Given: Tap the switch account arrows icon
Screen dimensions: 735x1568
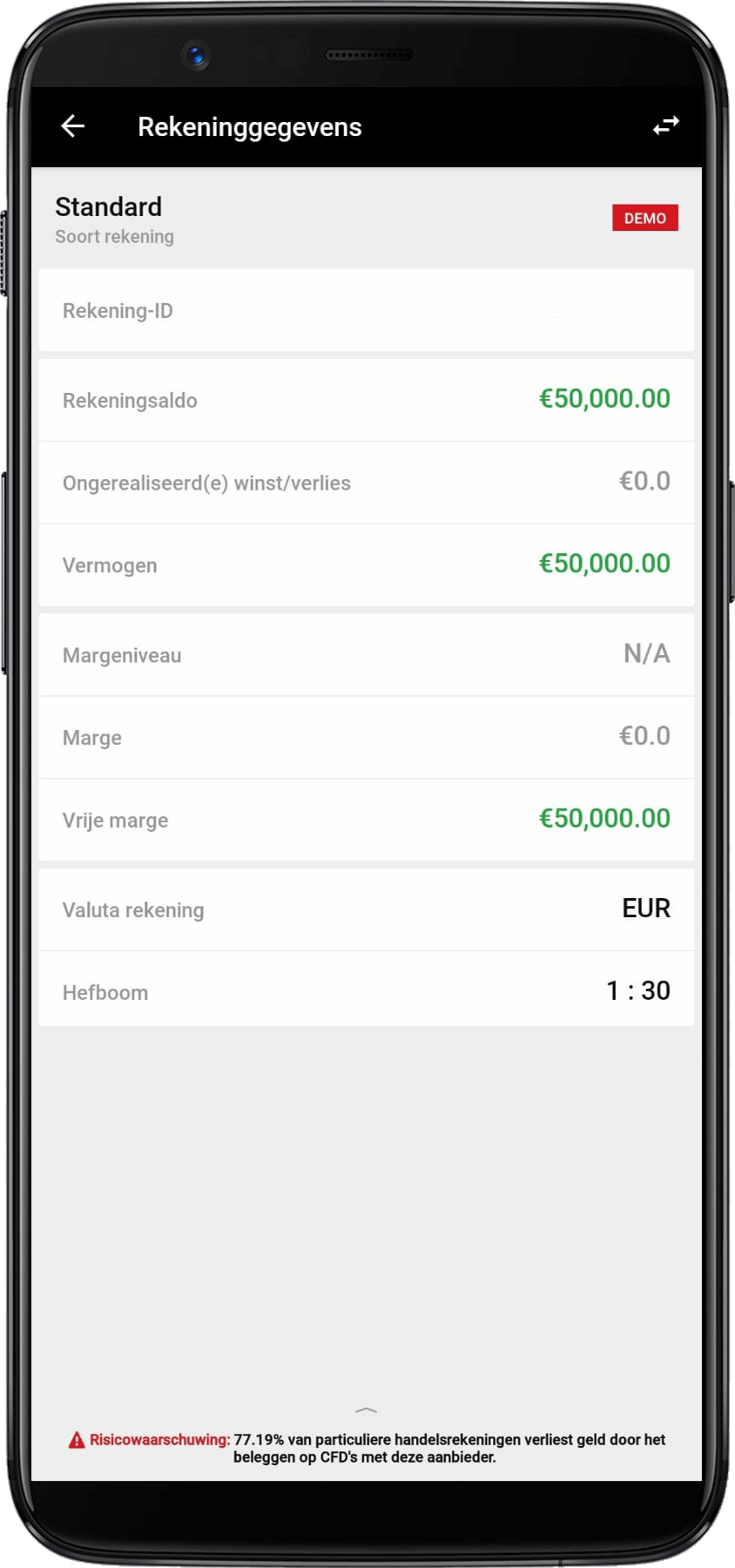Looking at the screenshot, I should point(666,126).
